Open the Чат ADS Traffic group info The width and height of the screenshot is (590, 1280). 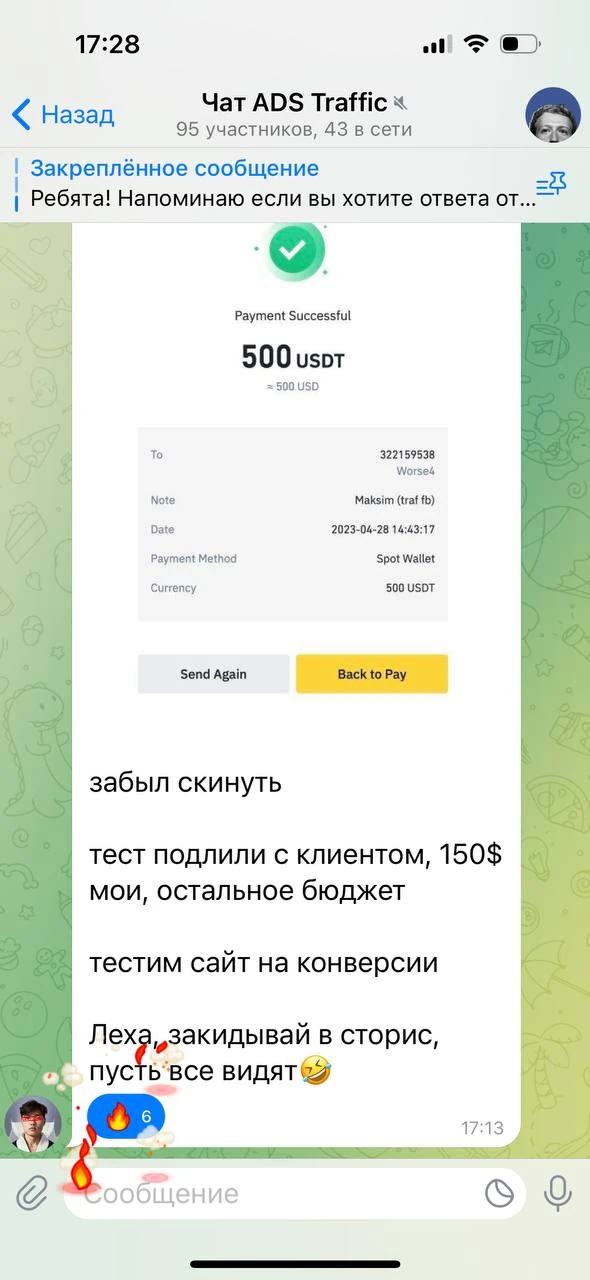coord(294,115)
